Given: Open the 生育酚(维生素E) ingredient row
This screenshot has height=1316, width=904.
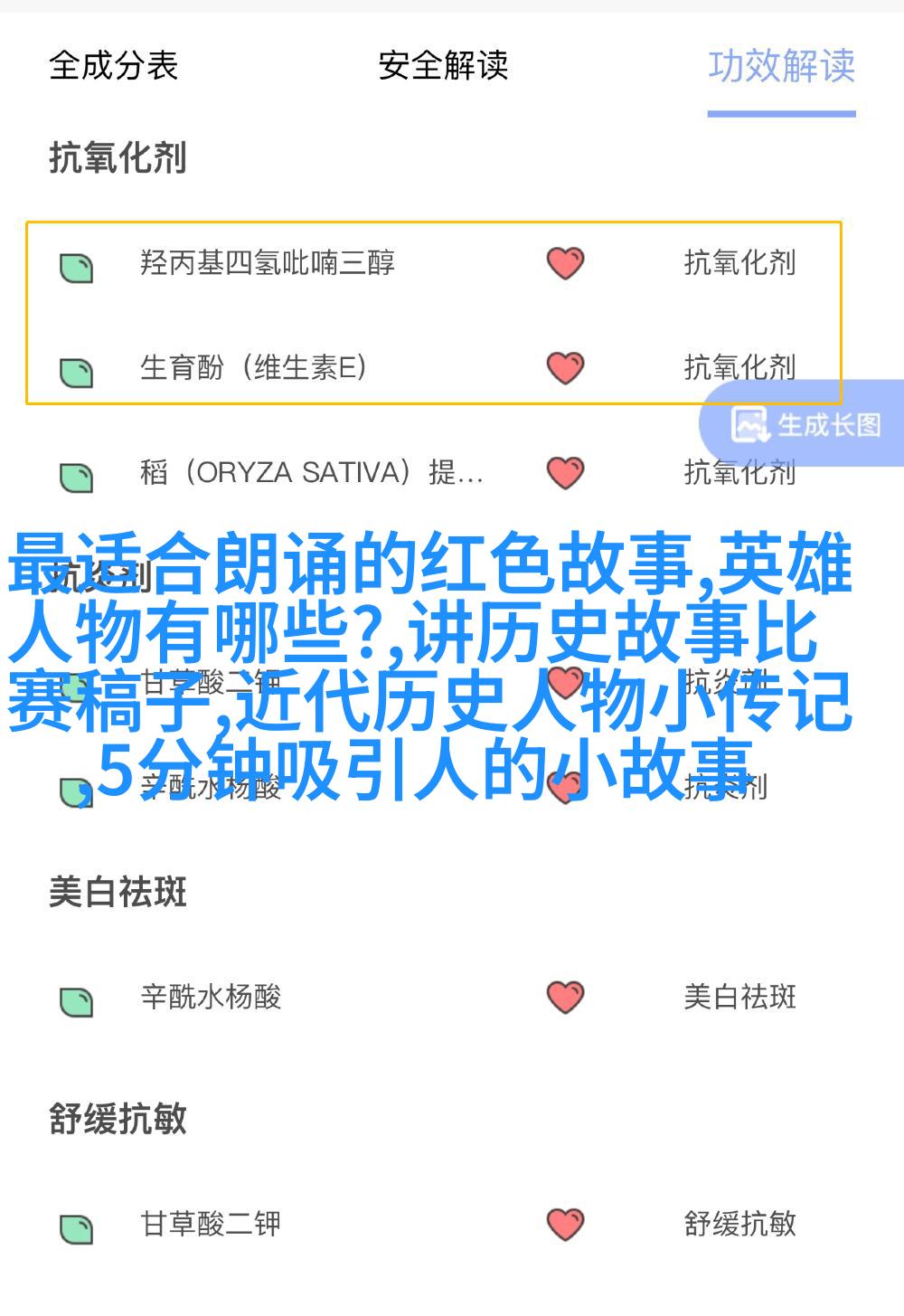Looking at the screenshot, I should coord(253,368).
